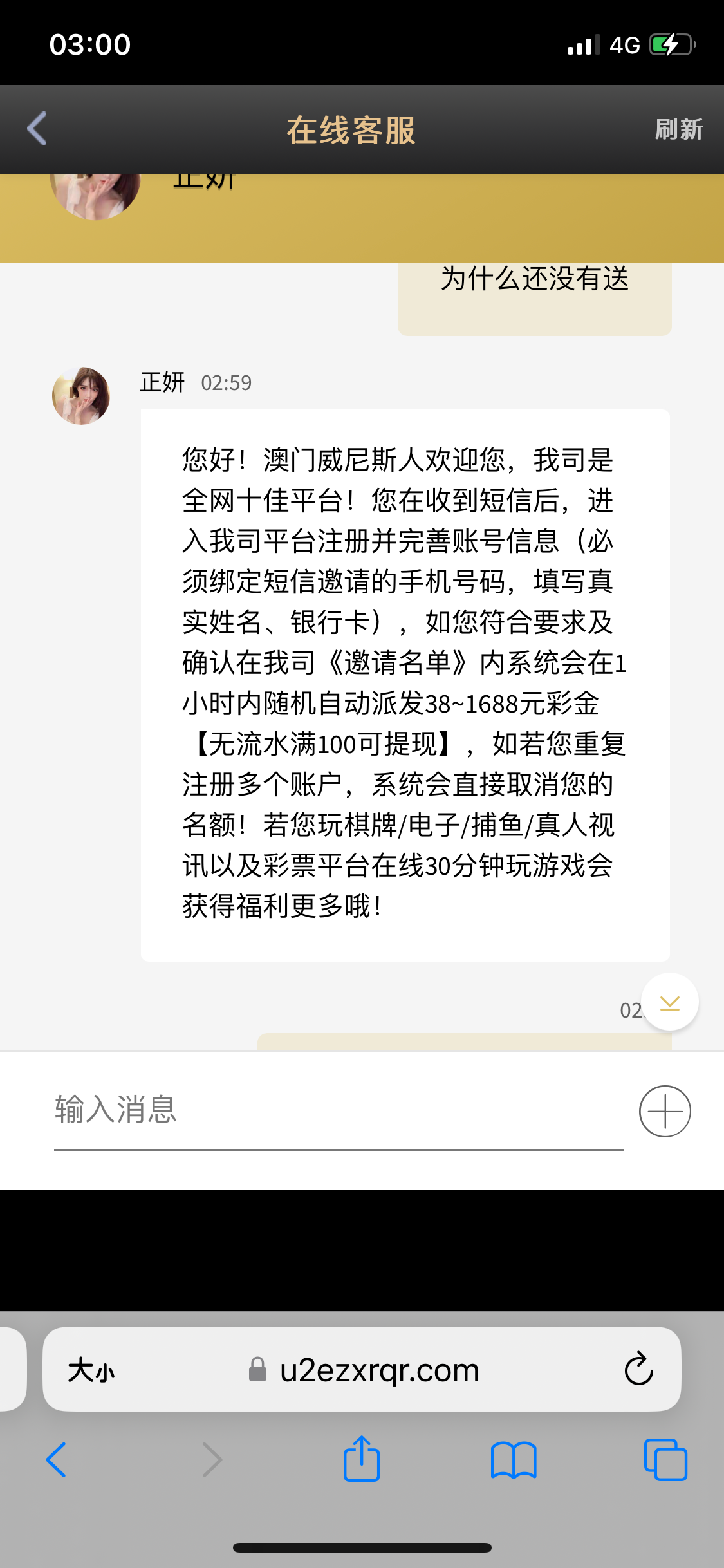Open the tab overview icon in Safari
The height and width of the screenshot is (1568, 724).
tap(667, 1460)
